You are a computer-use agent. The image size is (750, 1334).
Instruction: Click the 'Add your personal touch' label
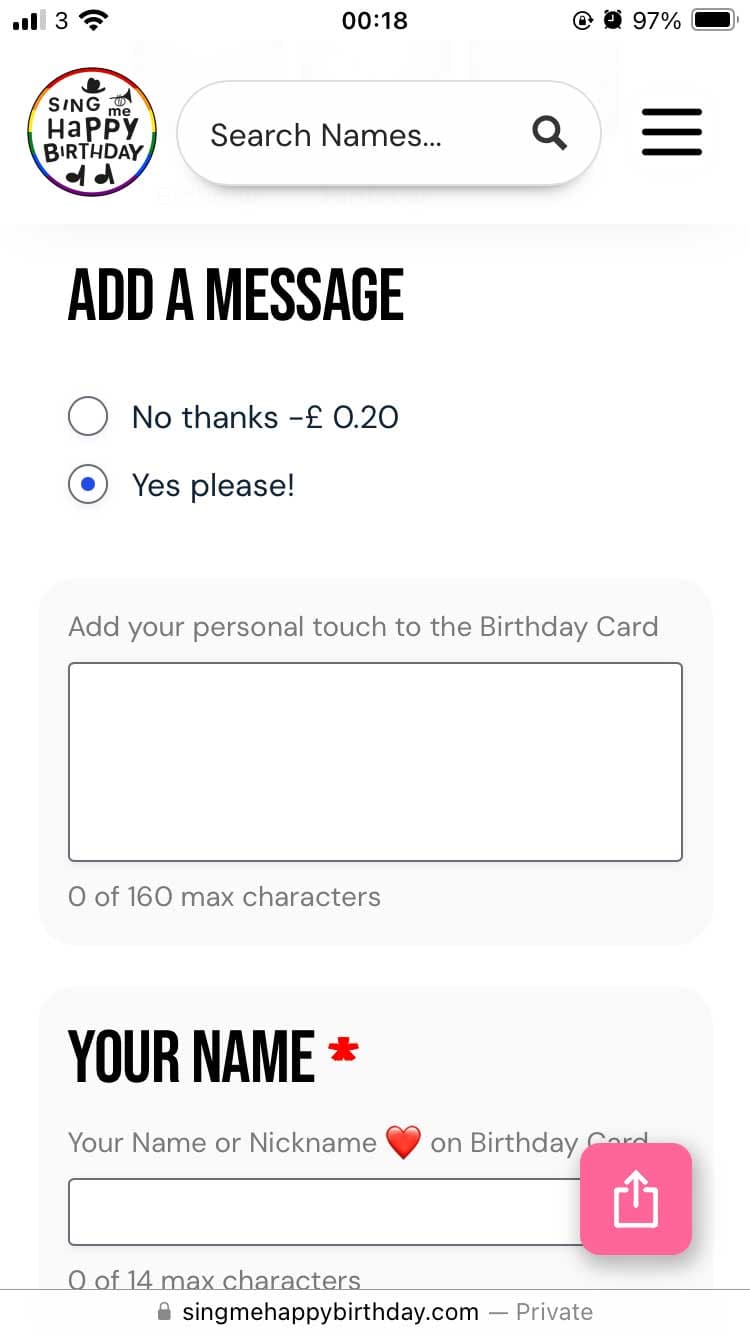click(362, 626)
